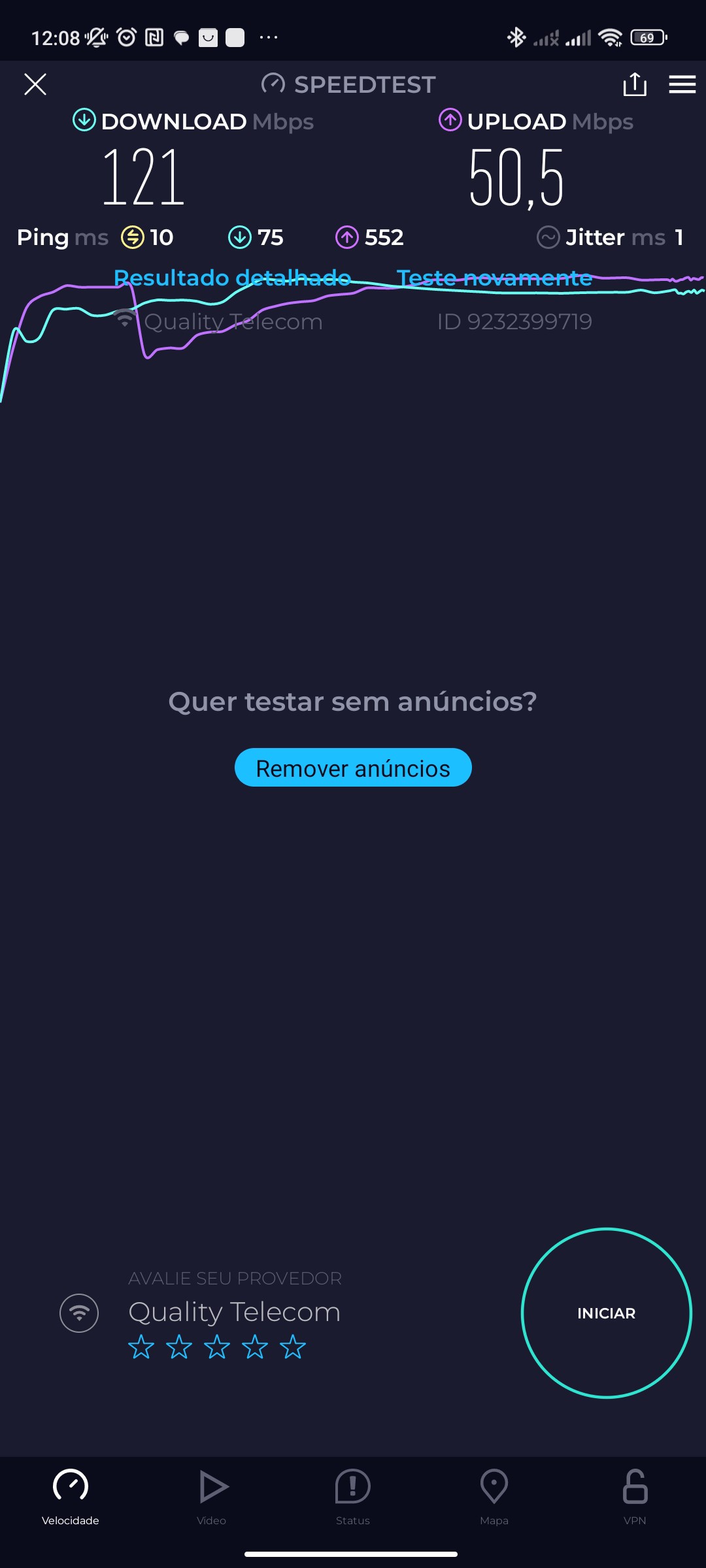Screen dimensions: 706x1568
Task: Switch to the Vídeo tab
Action: pyautogui.click(x=212, y=1496)
